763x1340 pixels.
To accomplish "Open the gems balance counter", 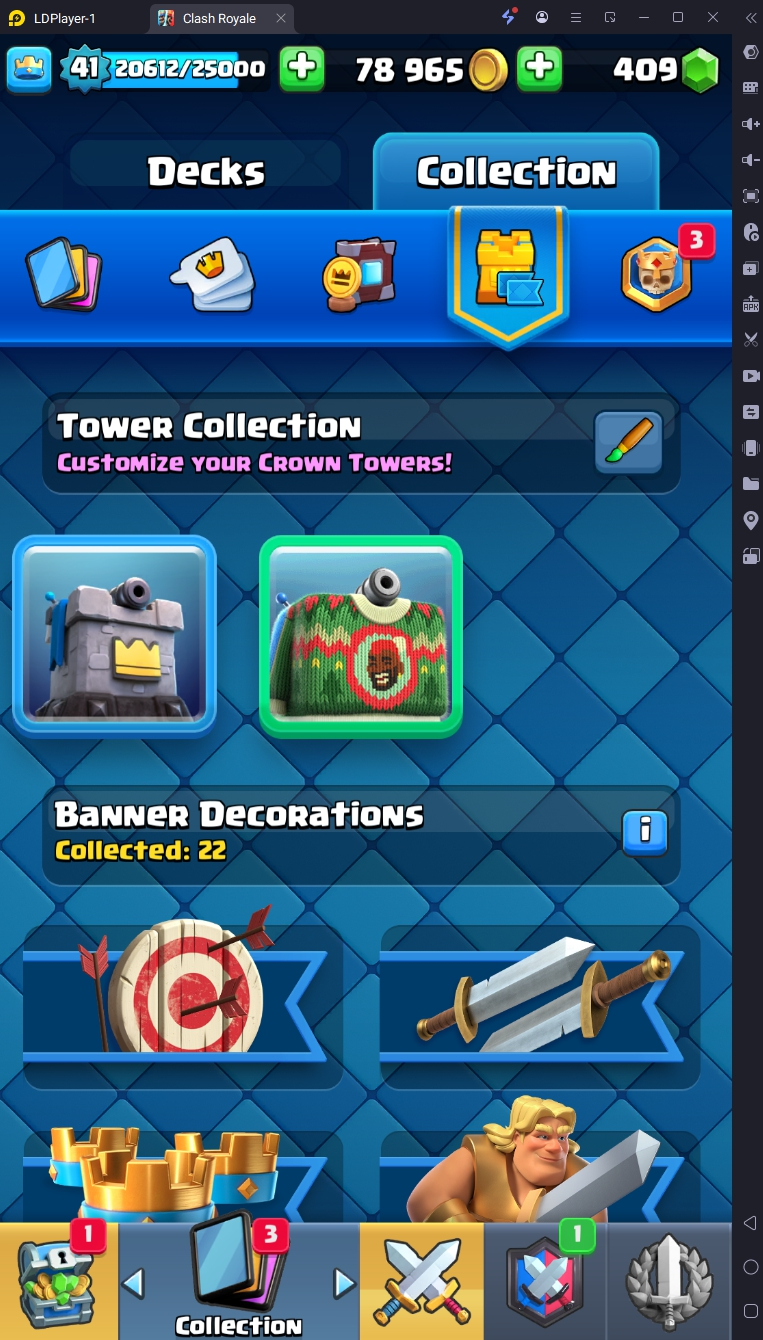I will (x=665, y=69).
